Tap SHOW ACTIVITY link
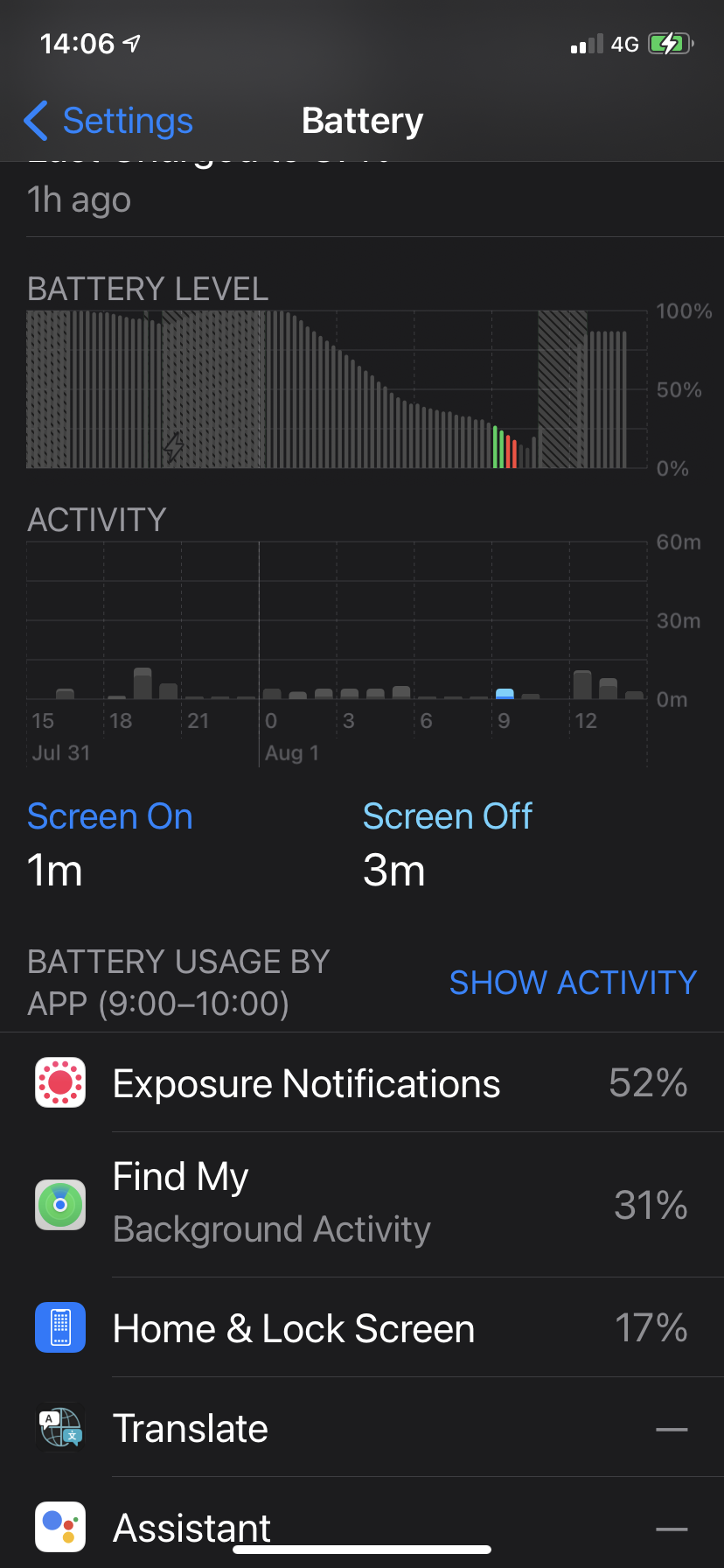The image size is (724, 1568). point(573,983)
